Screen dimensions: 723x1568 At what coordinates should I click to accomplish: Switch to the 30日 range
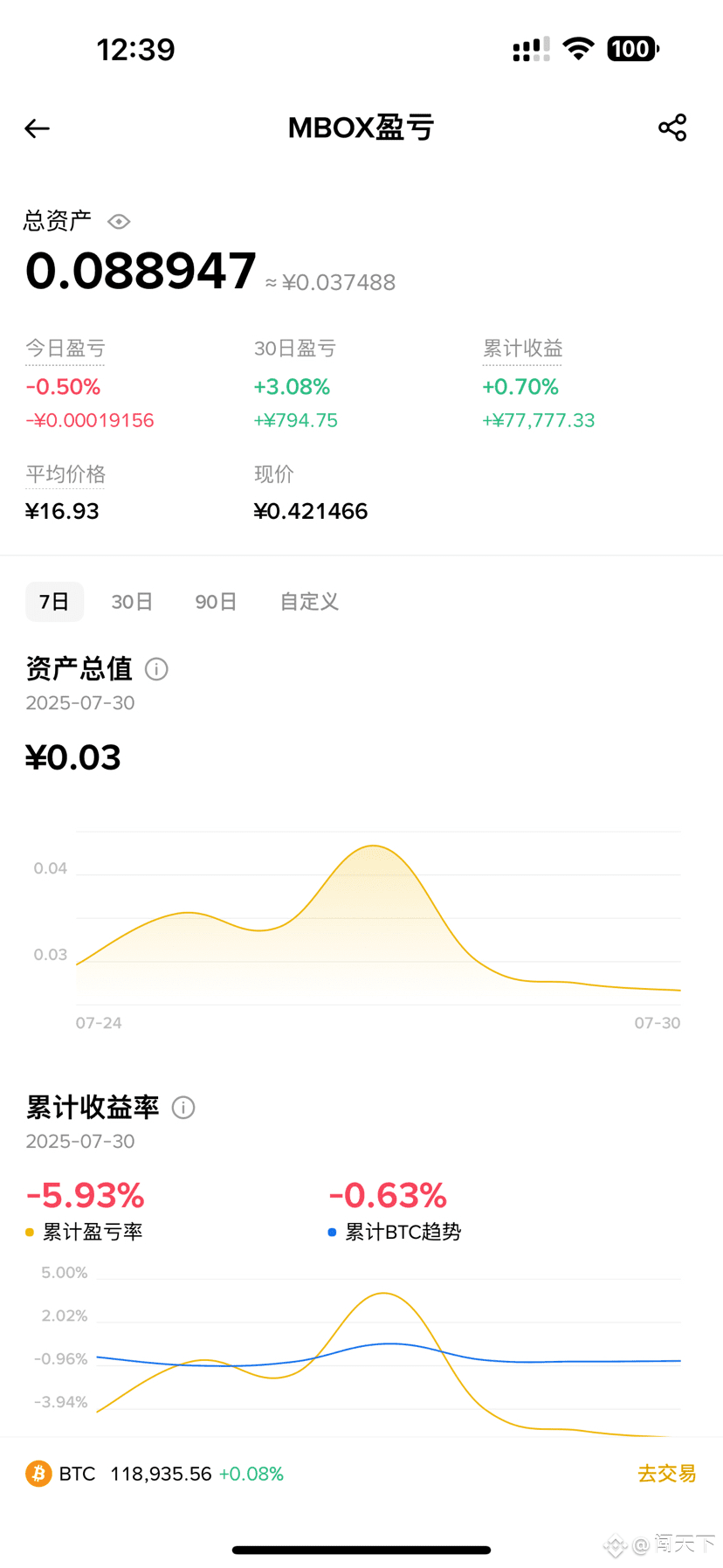point(132,602)
